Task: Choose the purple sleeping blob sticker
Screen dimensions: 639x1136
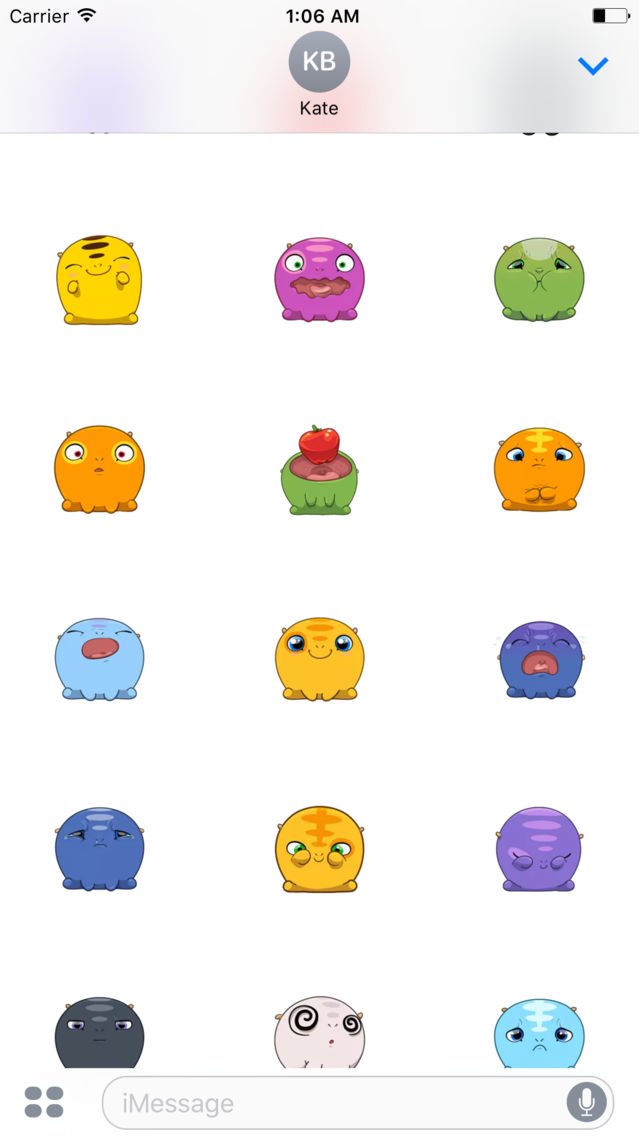Action: point(539,848)
